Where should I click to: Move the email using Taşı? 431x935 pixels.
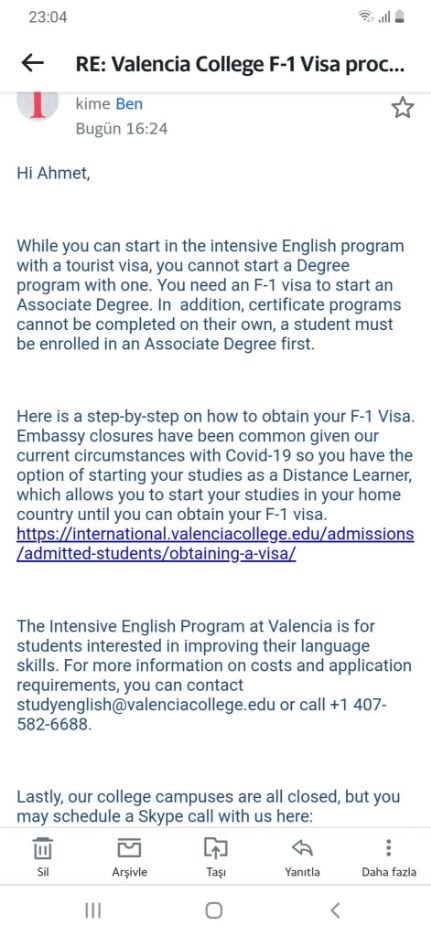point(215,857)
